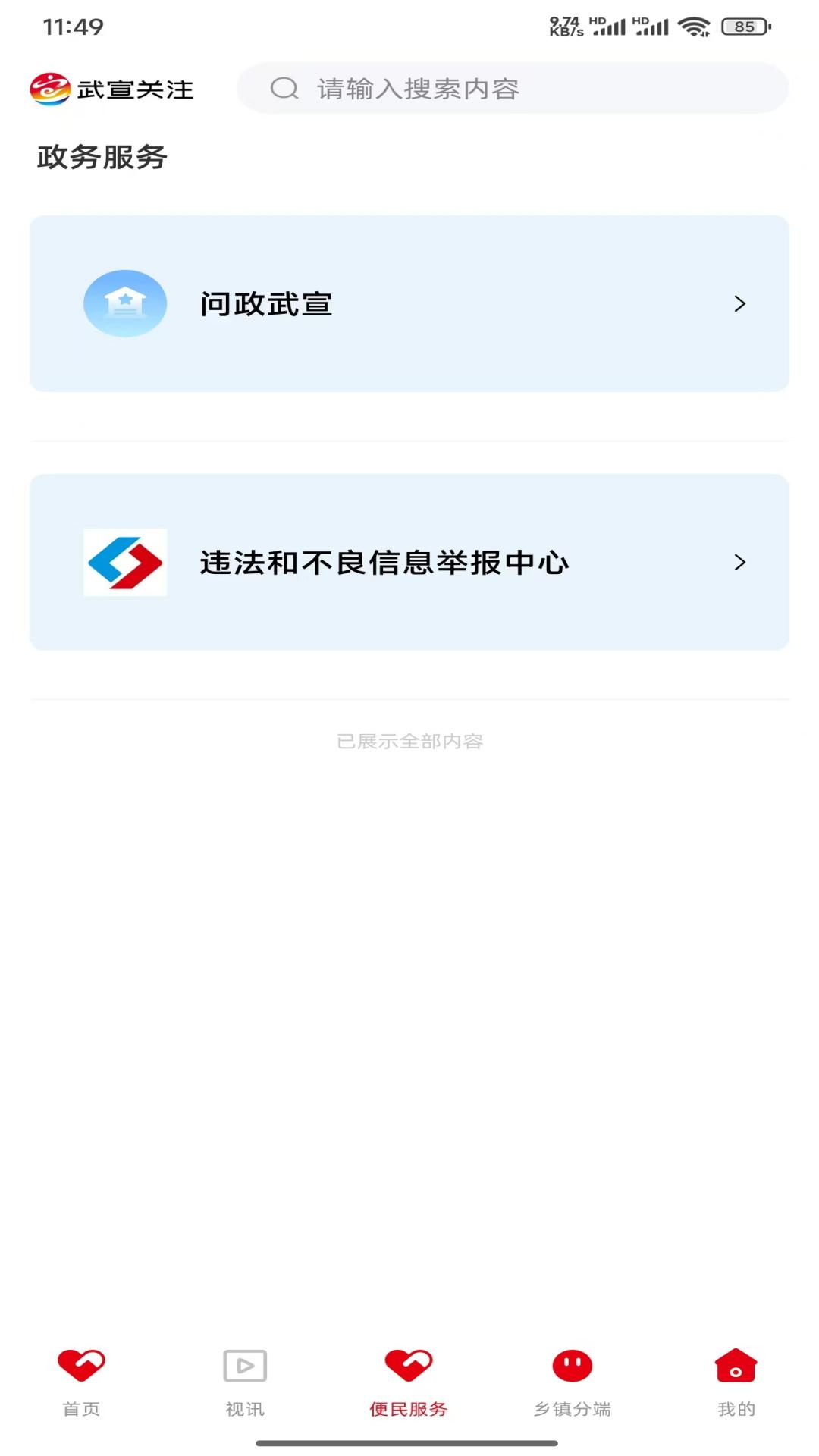Tap the 乡镇分端 icon

pyautogui.click(x=573, y=1365)
